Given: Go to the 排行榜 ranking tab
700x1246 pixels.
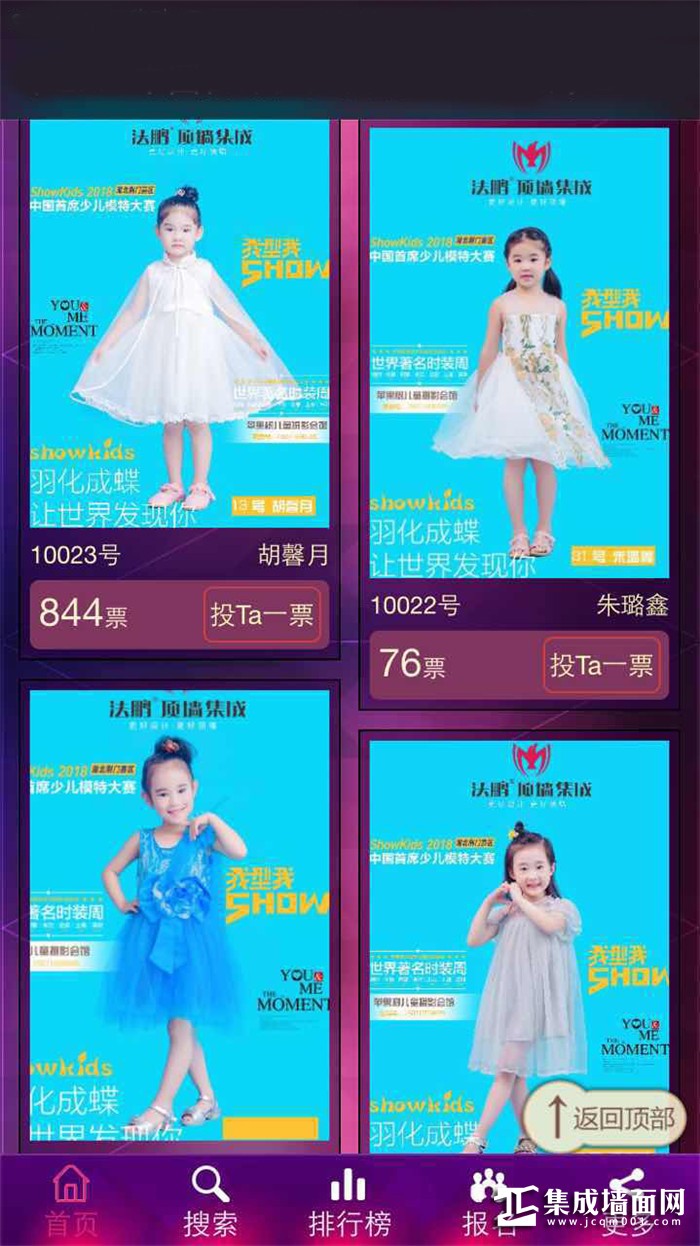Looking at the screenshot, I should [349, 1202].
